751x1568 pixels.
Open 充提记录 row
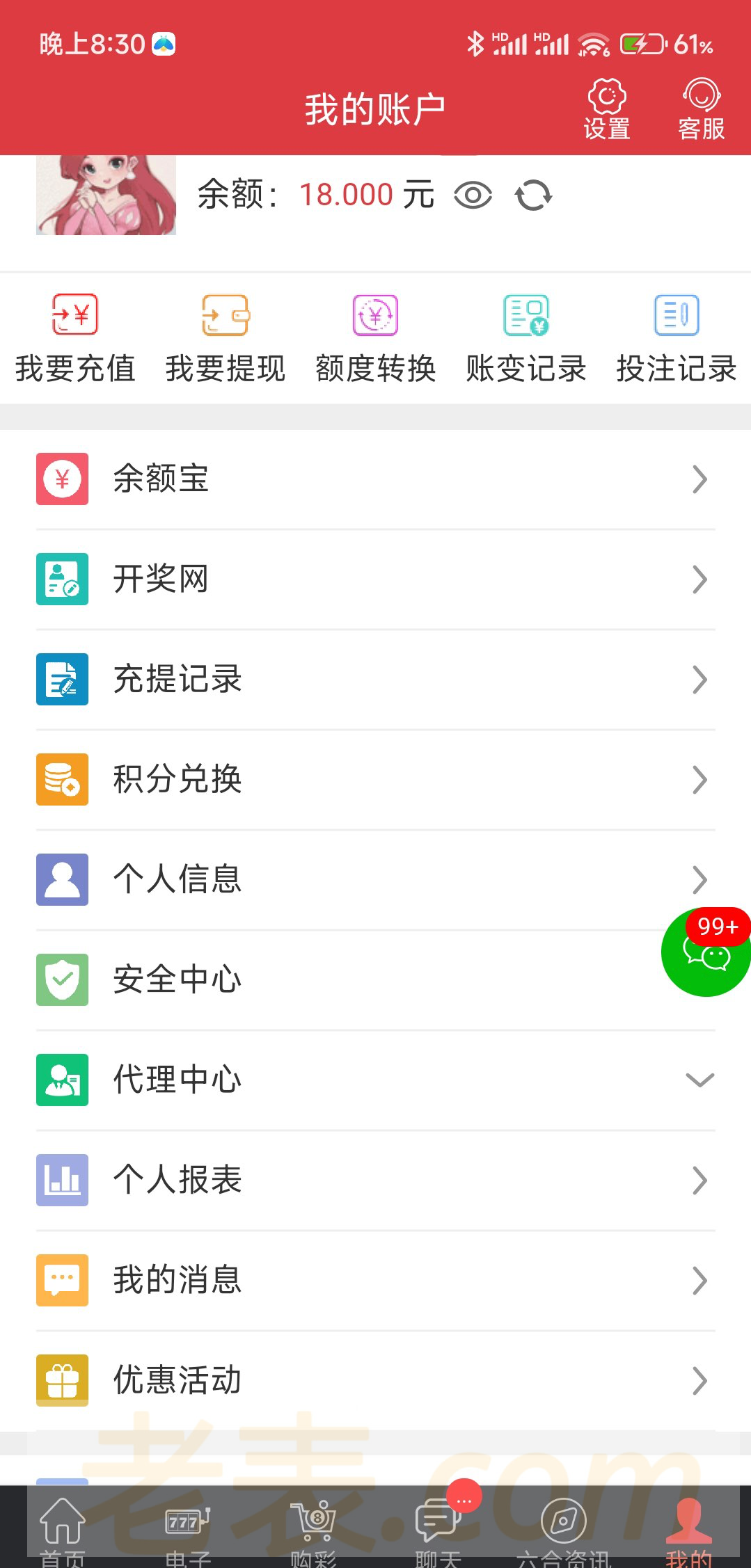[x=375, y=680]
